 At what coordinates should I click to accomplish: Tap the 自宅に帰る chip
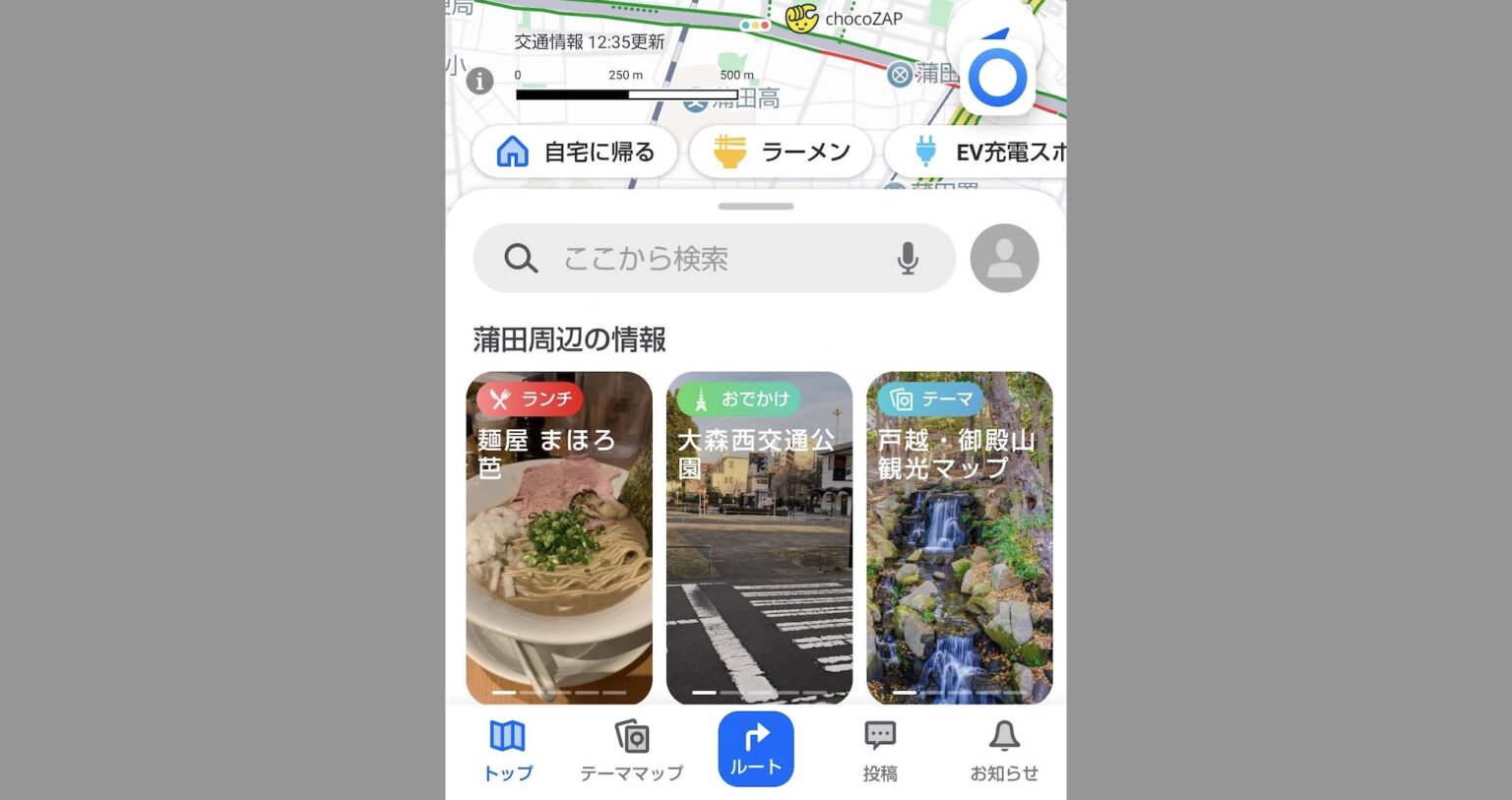pos(575,153)
